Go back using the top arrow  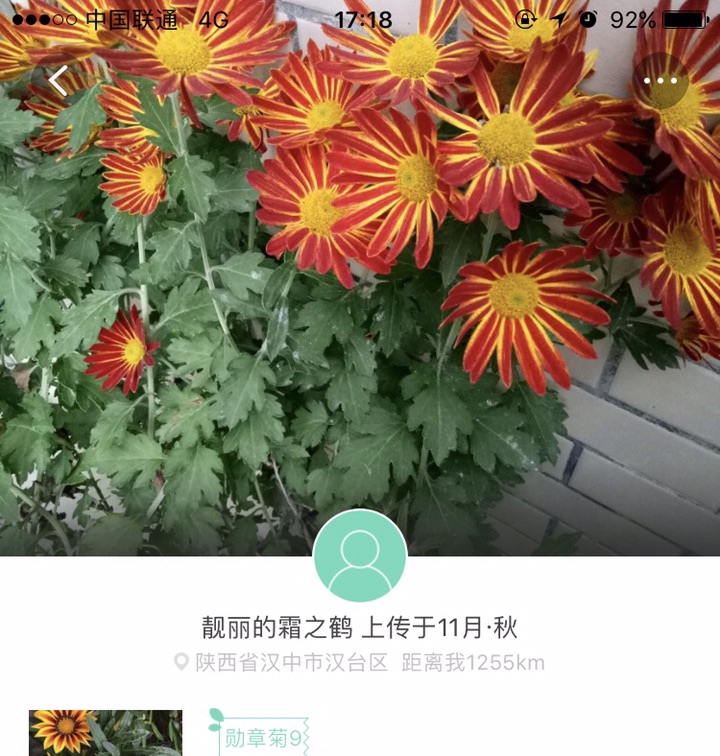click(60, 81)
